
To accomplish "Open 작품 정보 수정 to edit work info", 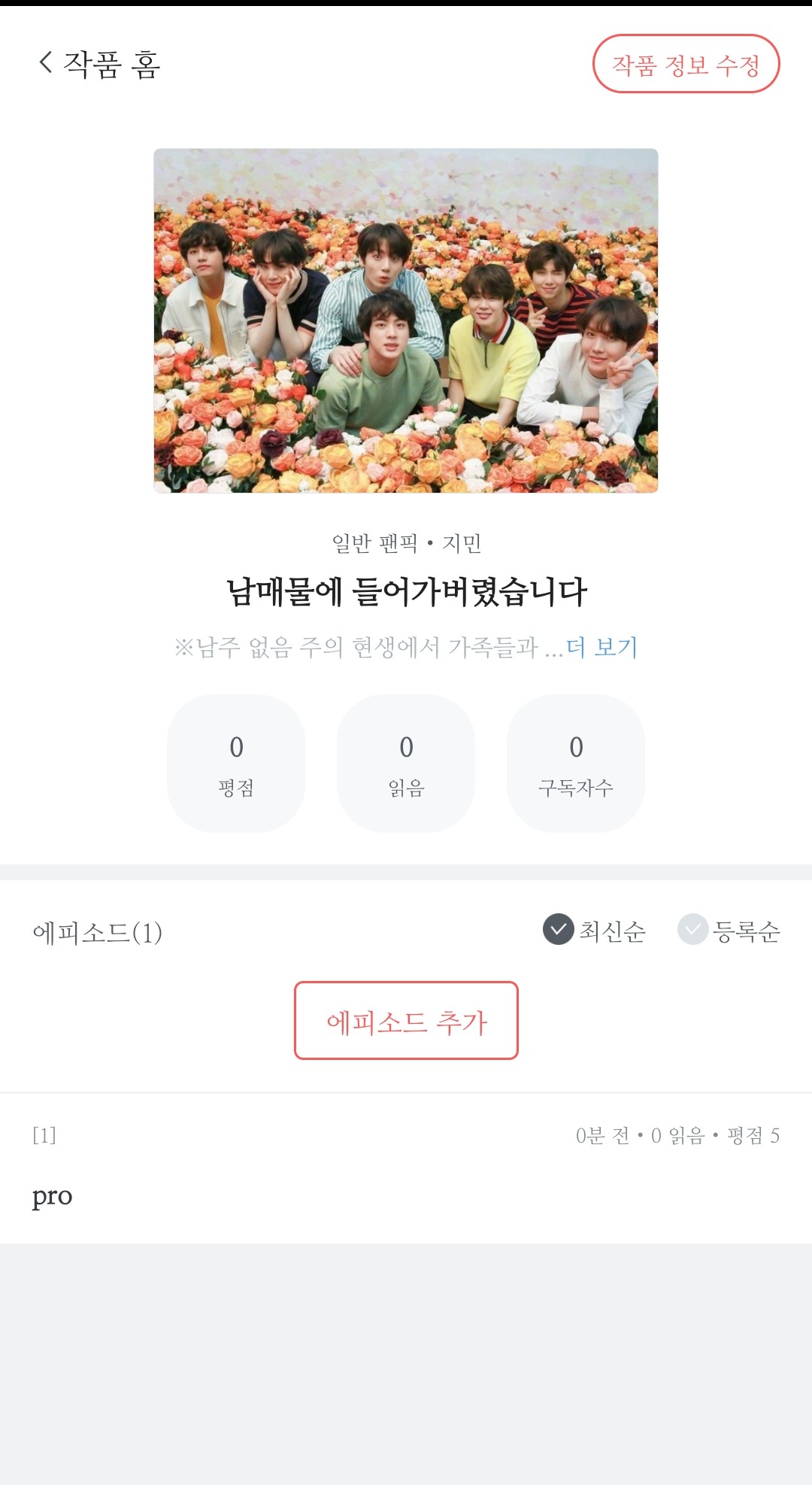I will coord(686,65).
